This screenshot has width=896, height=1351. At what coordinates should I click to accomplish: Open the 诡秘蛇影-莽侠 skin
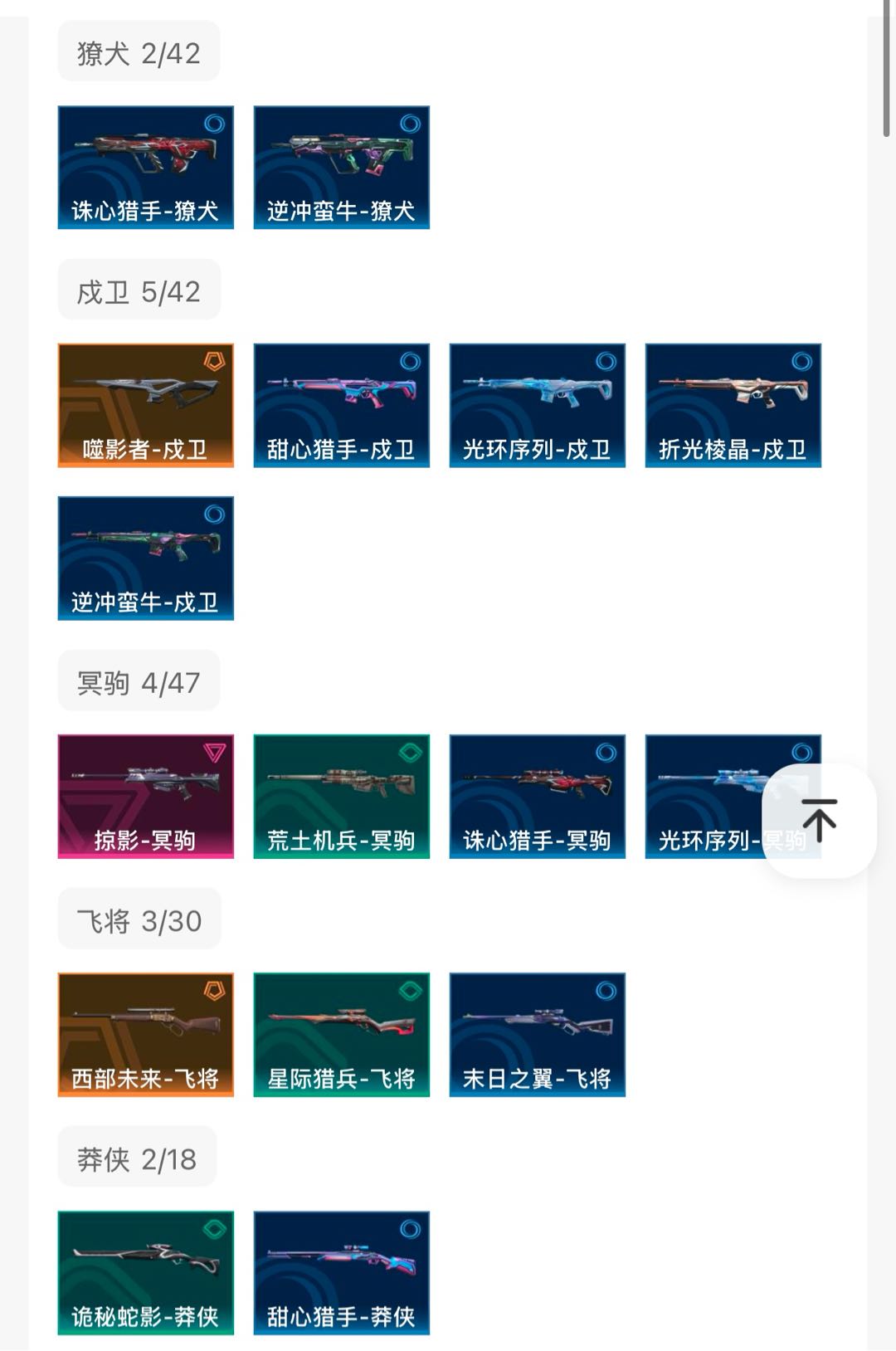pos(146,1272)
